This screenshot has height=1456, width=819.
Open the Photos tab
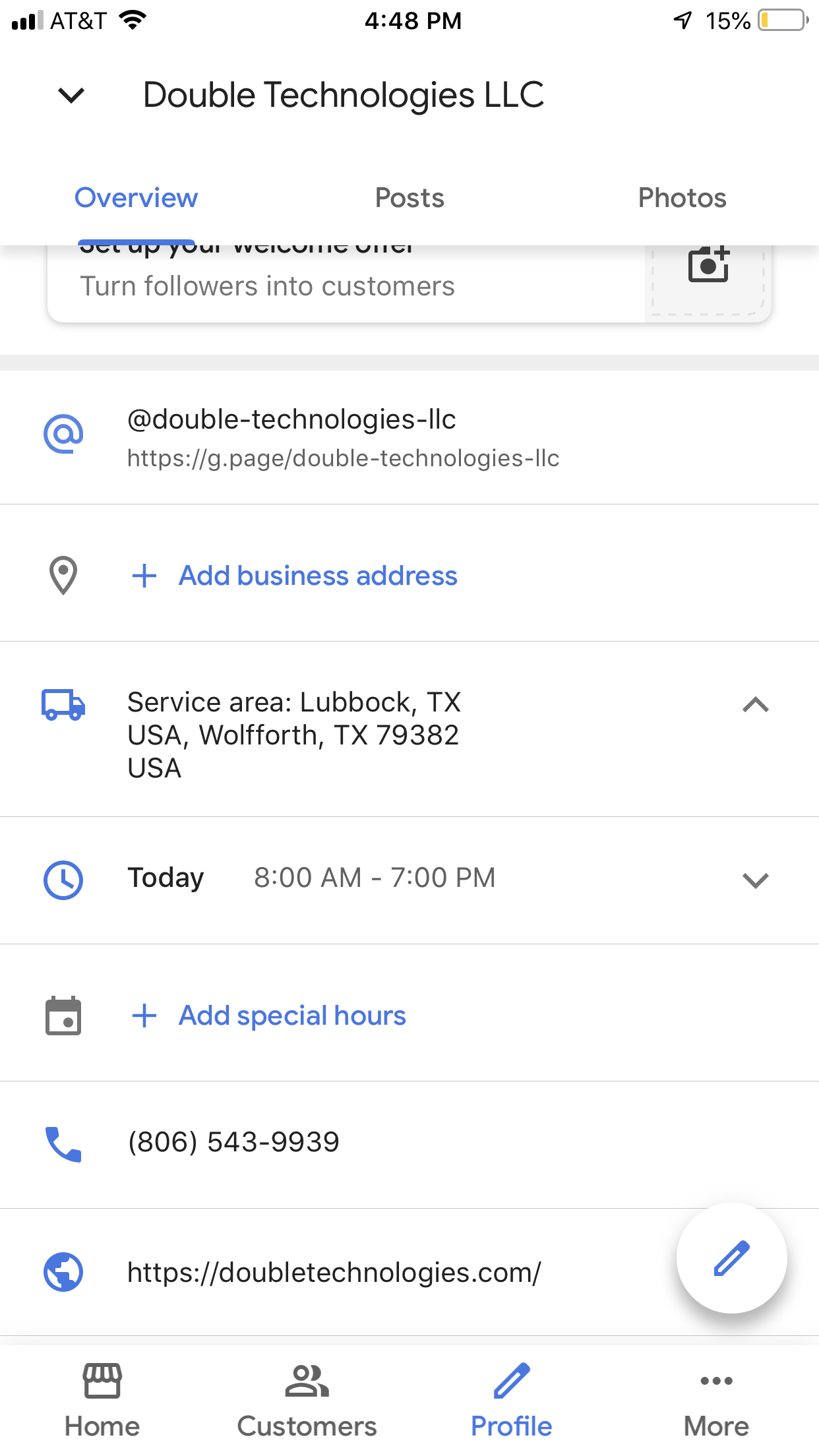click(682, 198)
